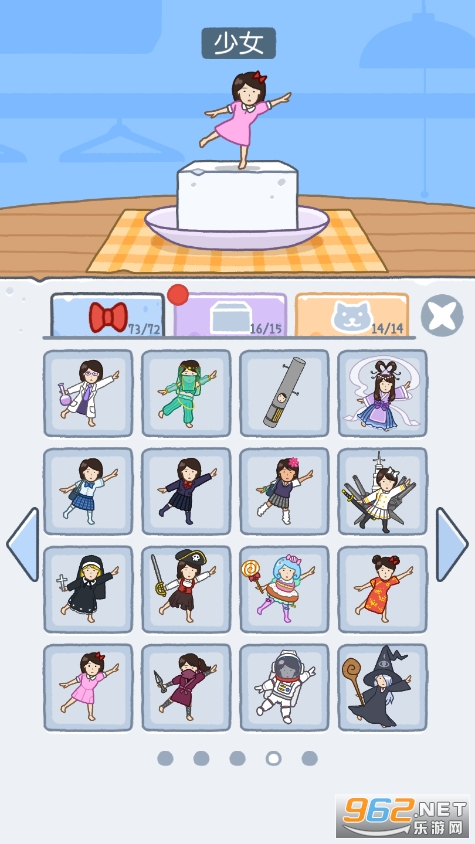Choose the scientist lab coat costume
475x844 pixels.
(x=88, y=393)
